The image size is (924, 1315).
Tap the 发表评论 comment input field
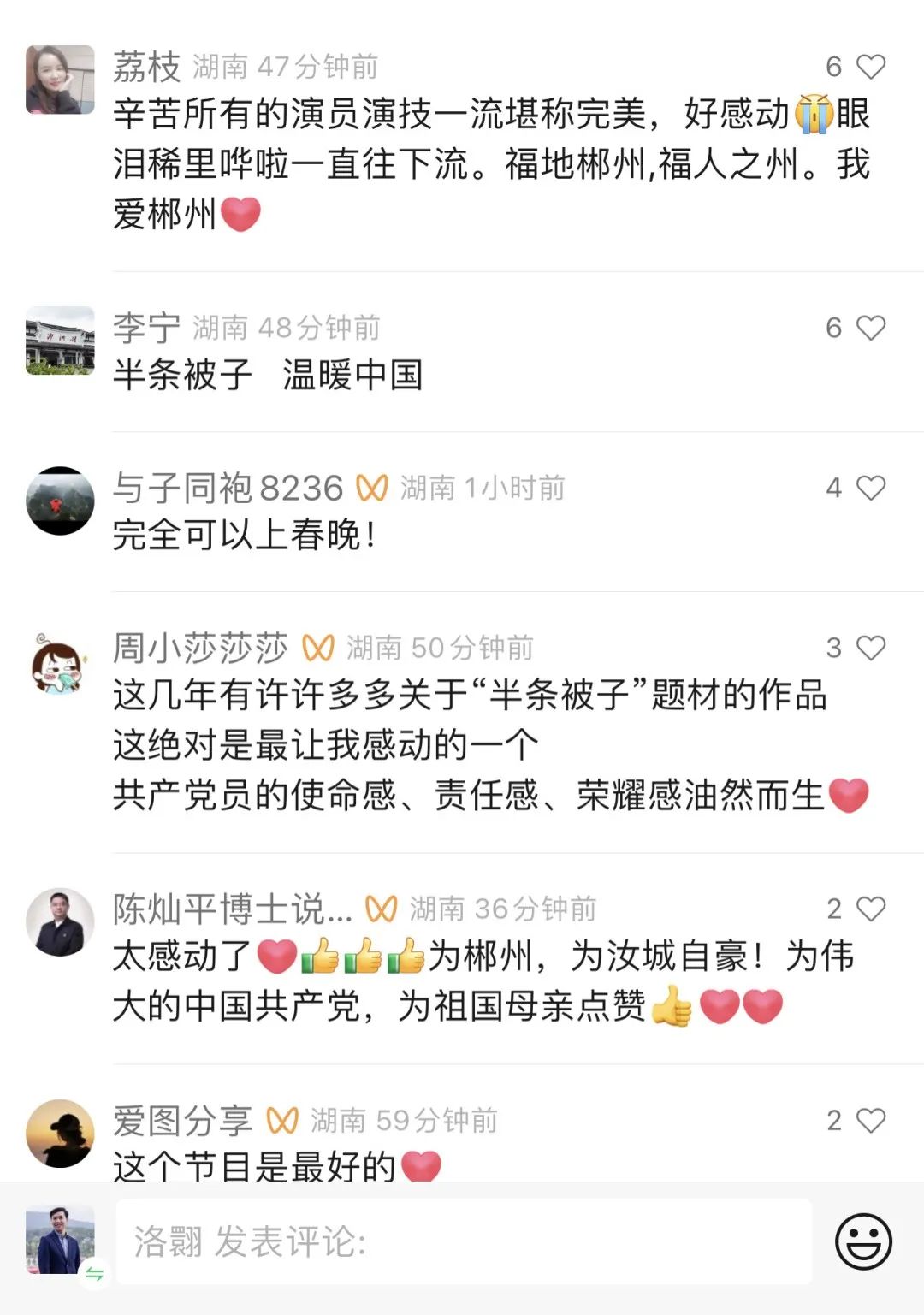(x=464, y=1241)
